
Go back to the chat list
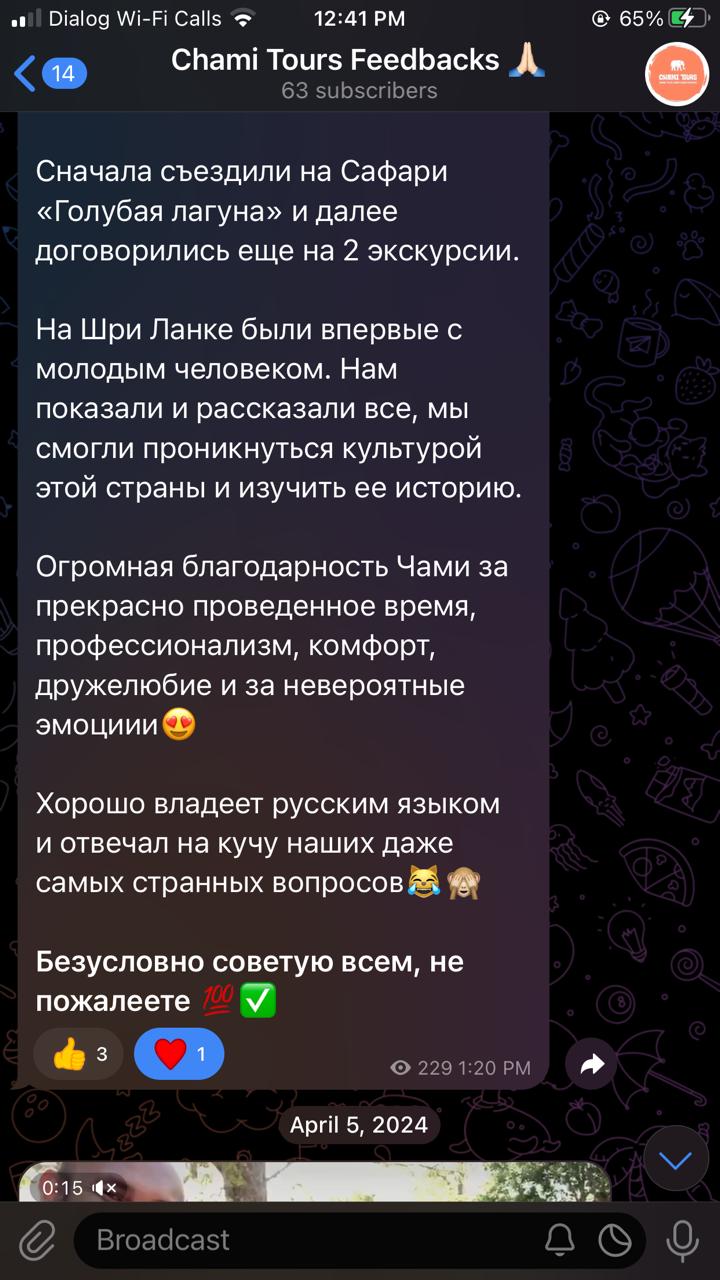48,73
